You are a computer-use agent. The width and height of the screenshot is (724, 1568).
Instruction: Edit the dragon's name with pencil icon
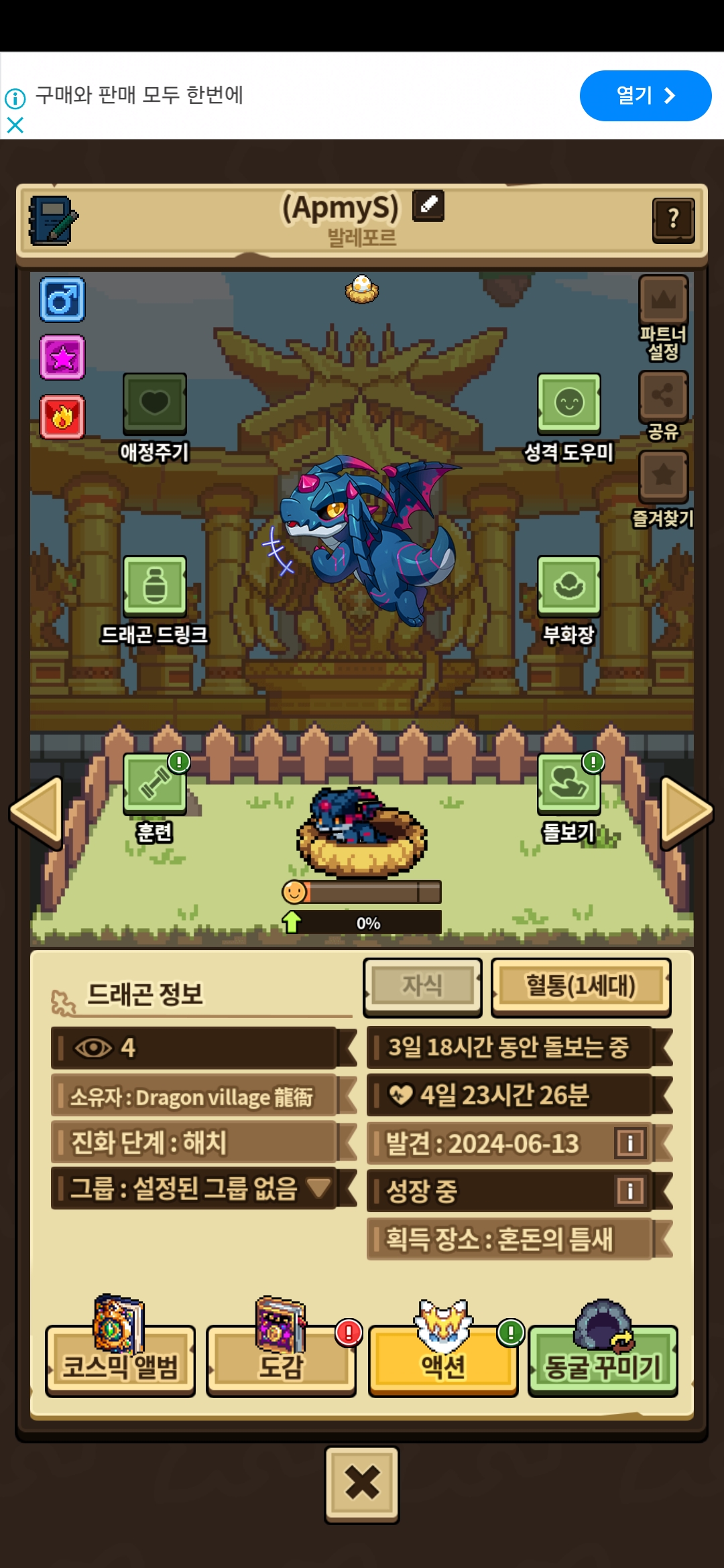point(428,205)
